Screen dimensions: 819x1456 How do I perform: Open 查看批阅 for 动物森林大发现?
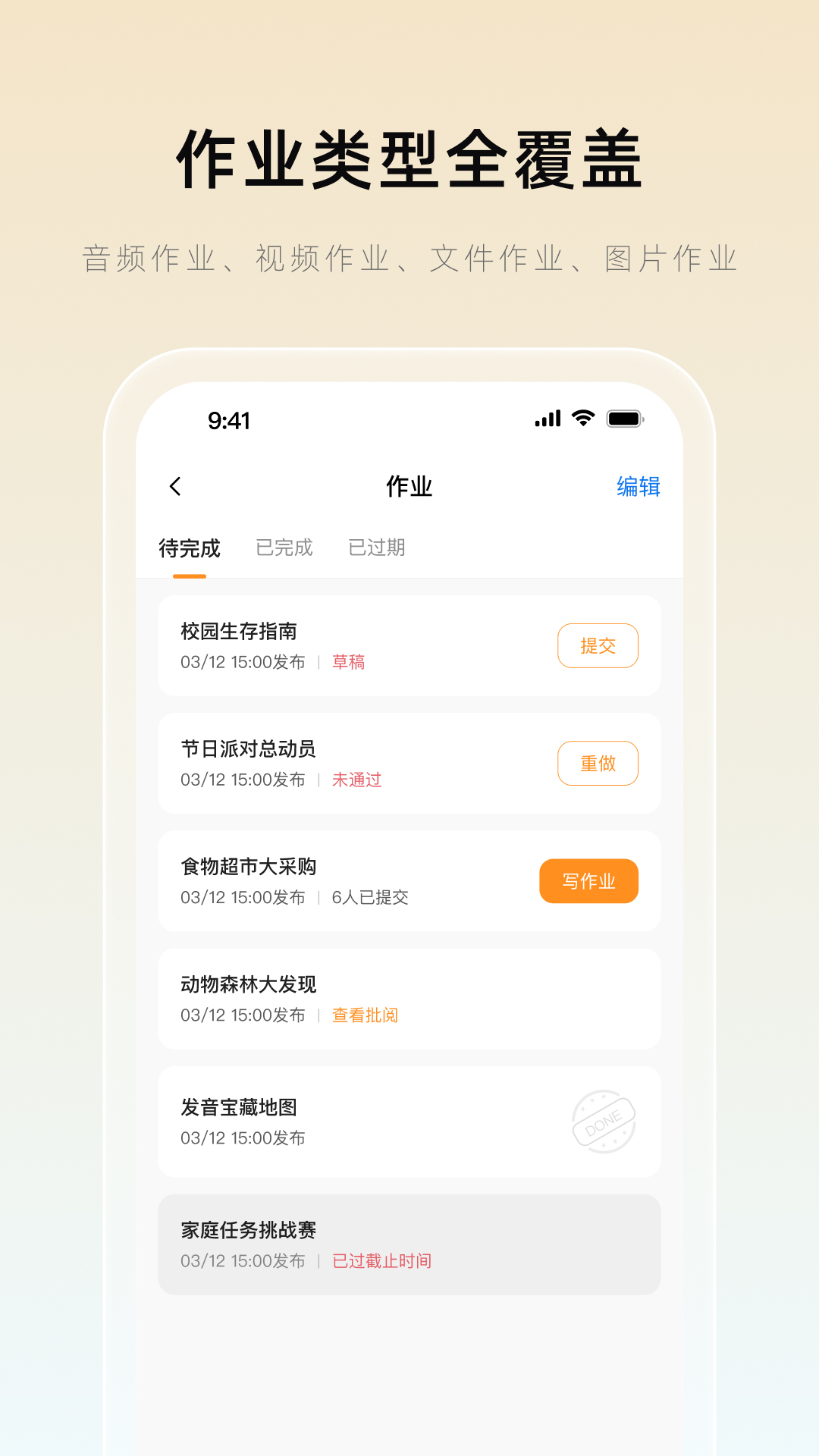coord(365,1015)
